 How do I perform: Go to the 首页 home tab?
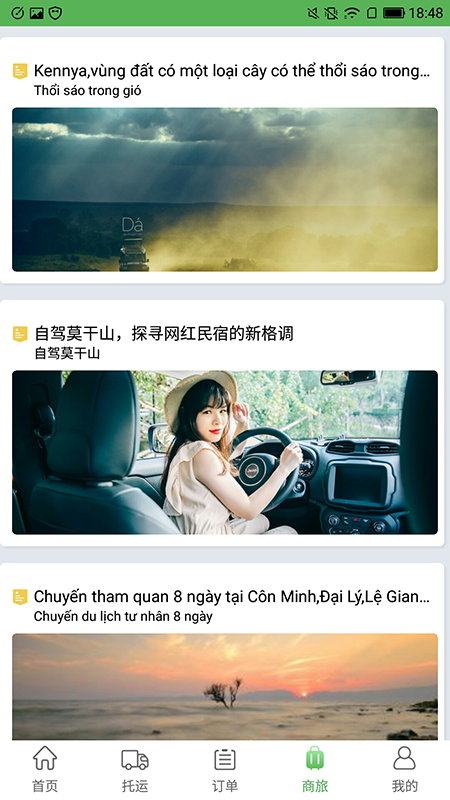[45, 769]
